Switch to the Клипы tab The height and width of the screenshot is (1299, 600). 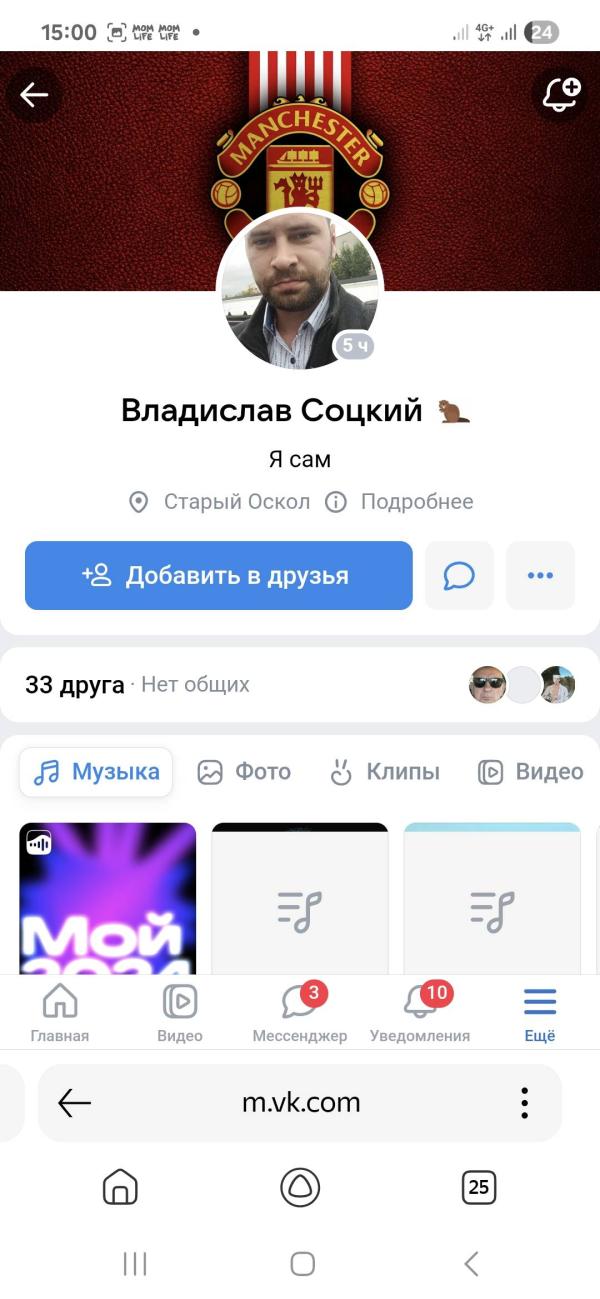(385, 772)
